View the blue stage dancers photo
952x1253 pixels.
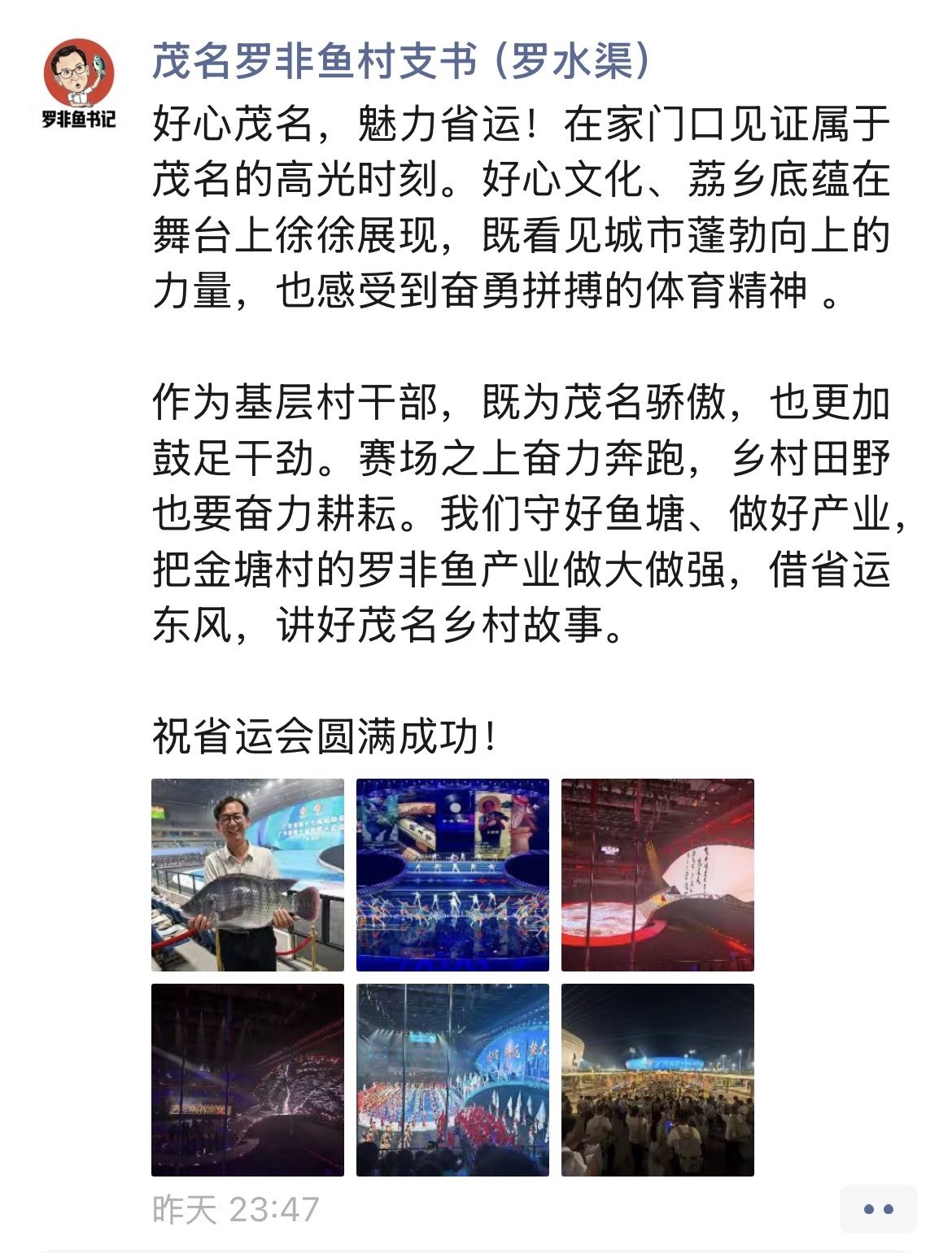[x=452, y=875]
